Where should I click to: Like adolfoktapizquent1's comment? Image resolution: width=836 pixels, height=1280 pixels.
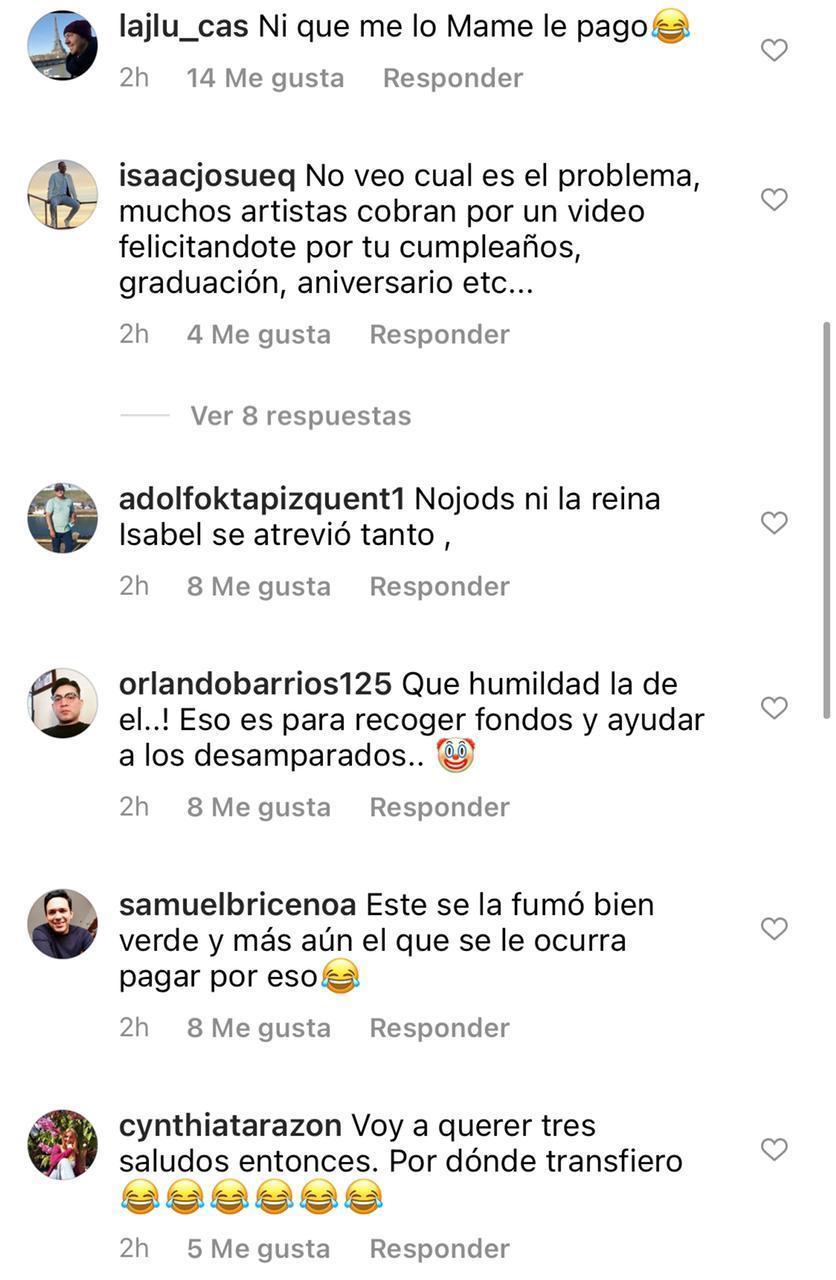(774, 523)
